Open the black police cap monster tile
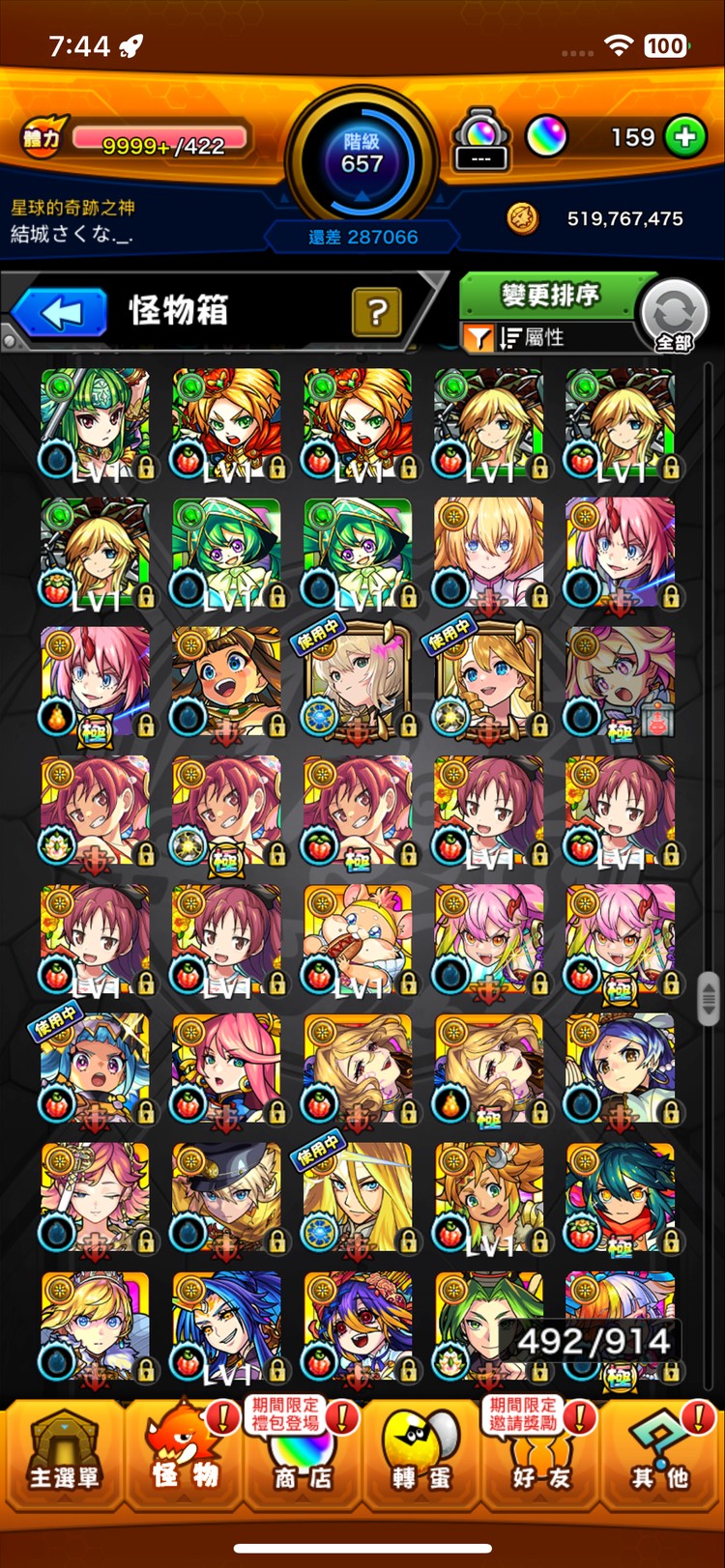This screenshot has height=1568, width=725. (x=226, y=1198)
